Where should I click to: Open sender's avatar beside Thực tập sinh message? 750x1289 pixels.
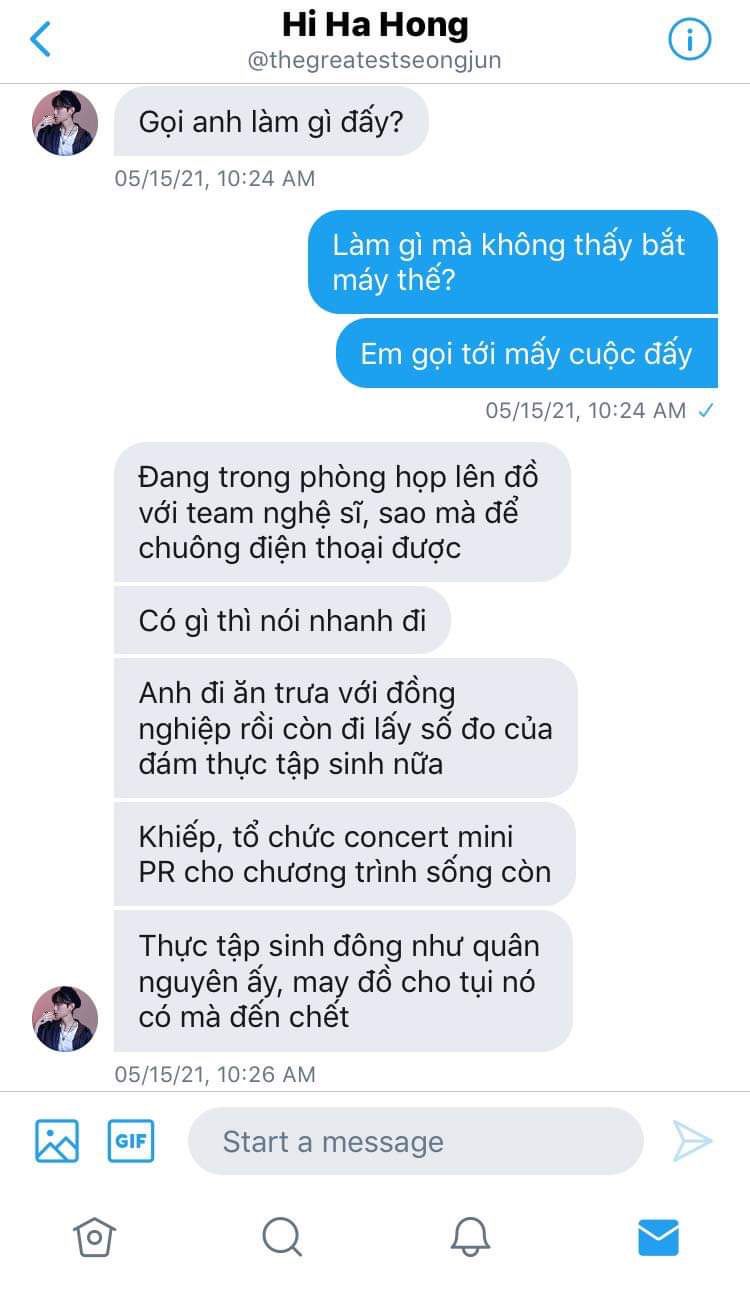(66, 1019)
